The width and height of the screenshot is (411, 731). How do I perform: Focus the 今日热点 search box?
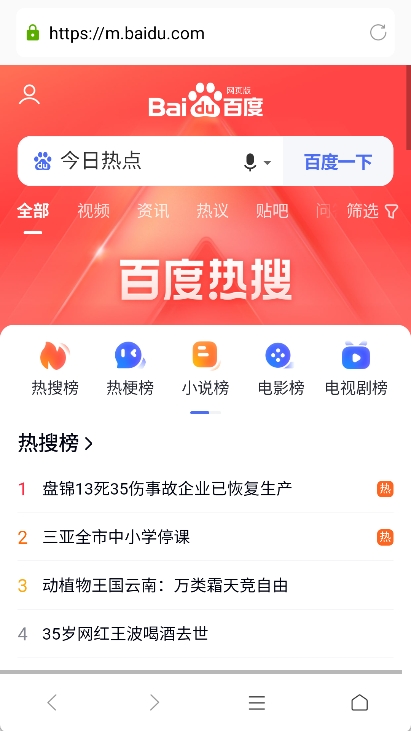pyautogui.click(x=135, y=161)
